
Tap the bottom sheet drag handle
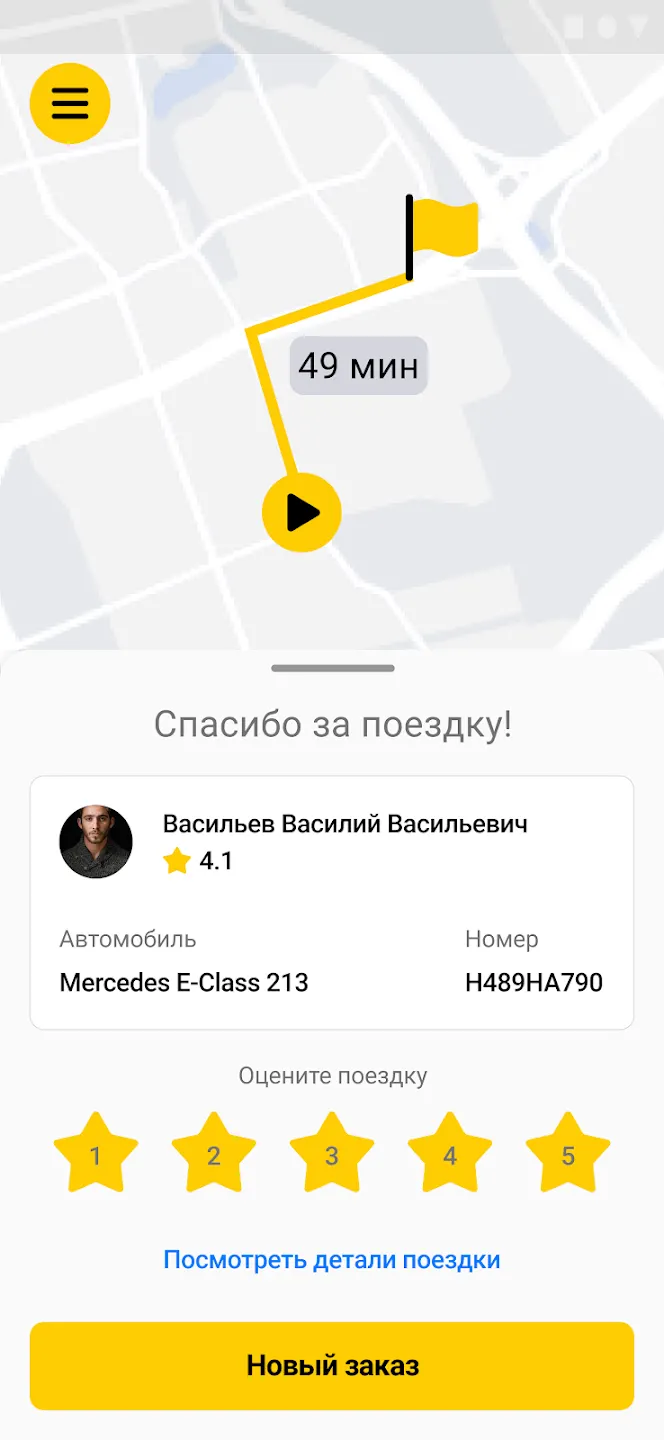click(332, 668)
